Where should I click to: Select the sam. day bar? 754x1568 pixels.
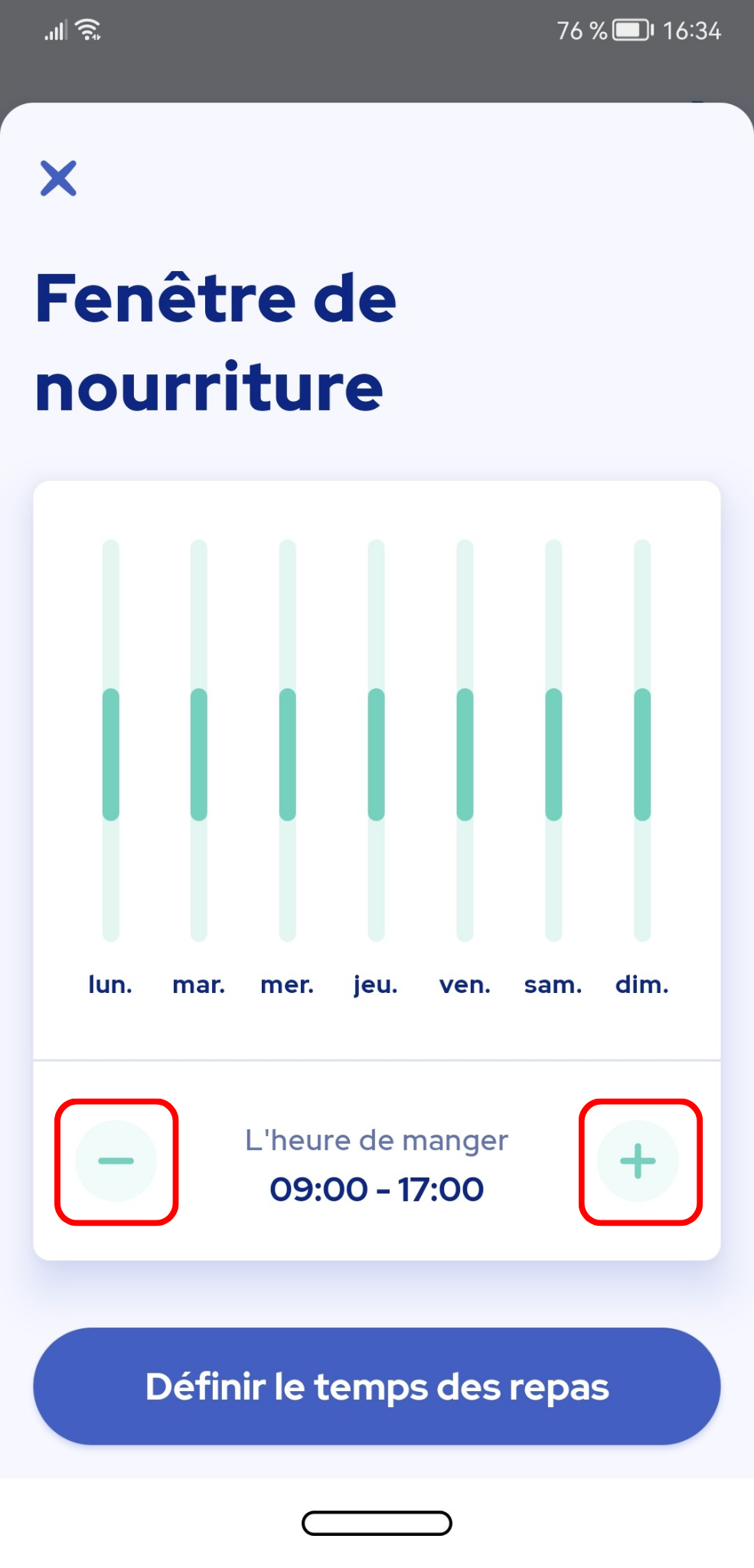(553, 740)
